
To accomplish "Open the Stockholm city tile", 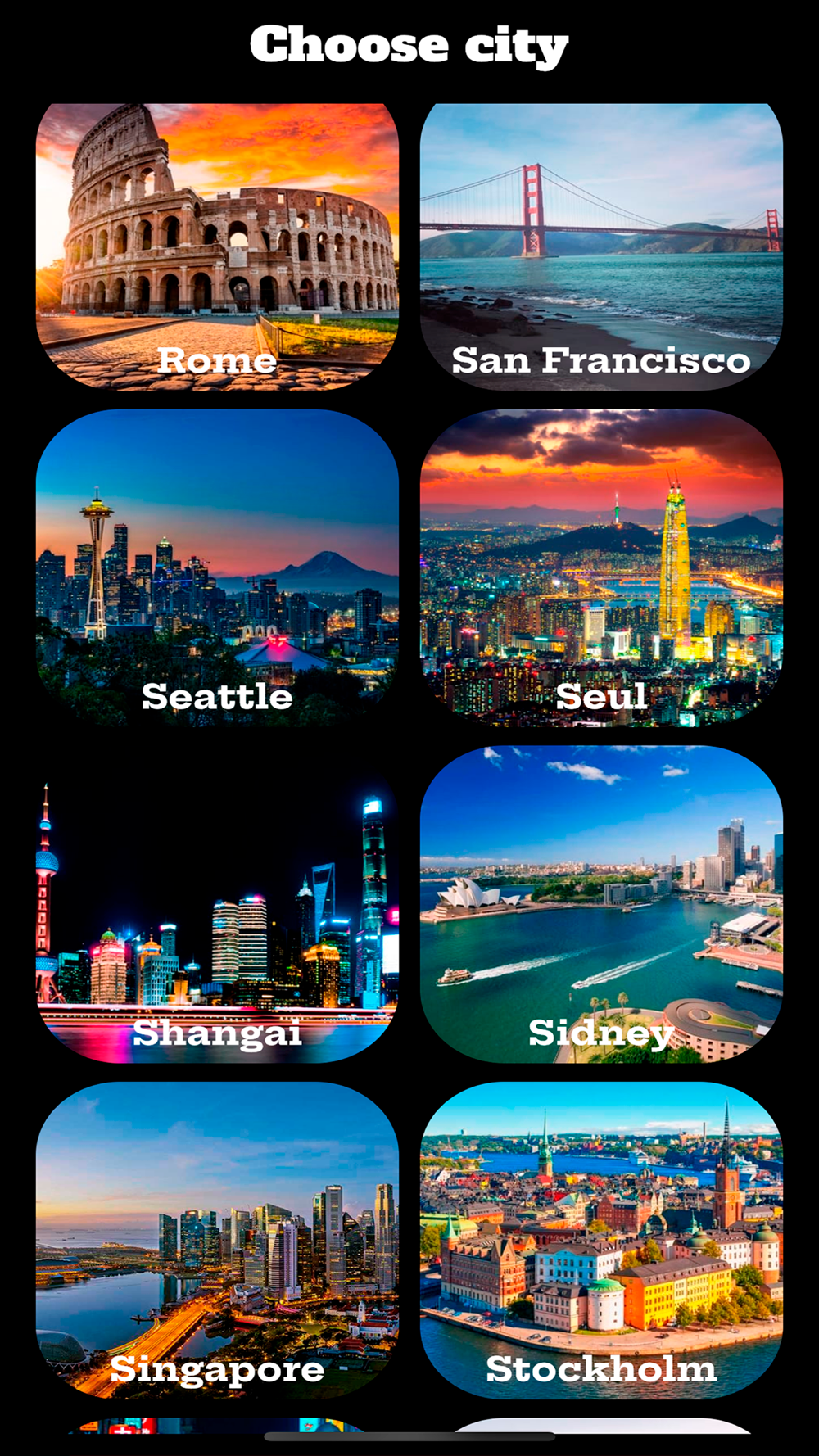I will [601, 1240].
